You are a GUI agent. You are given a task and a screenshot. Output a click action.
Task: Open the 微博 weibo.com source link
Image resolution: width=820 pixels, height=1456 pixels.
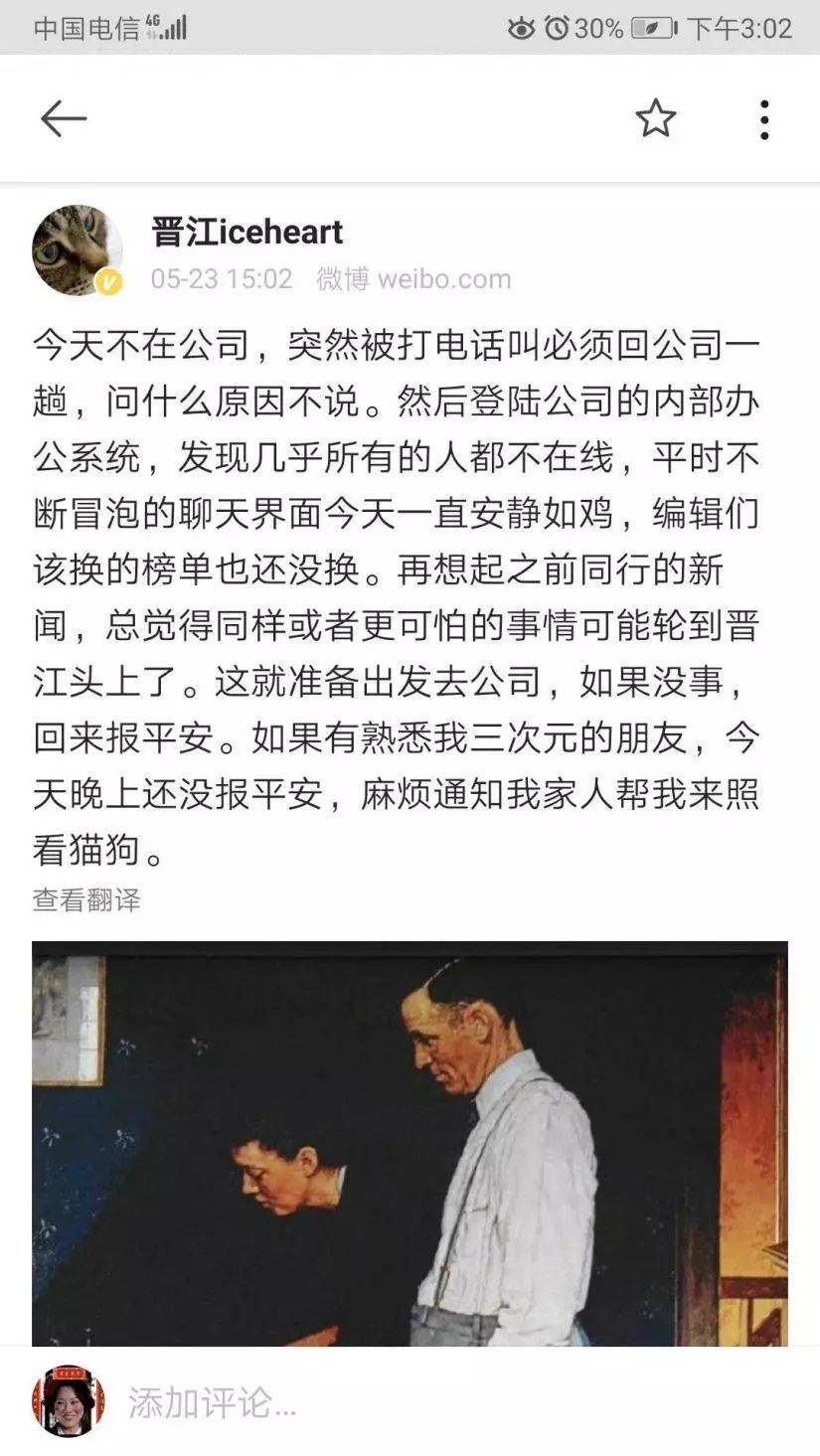(x=413, y=279)
